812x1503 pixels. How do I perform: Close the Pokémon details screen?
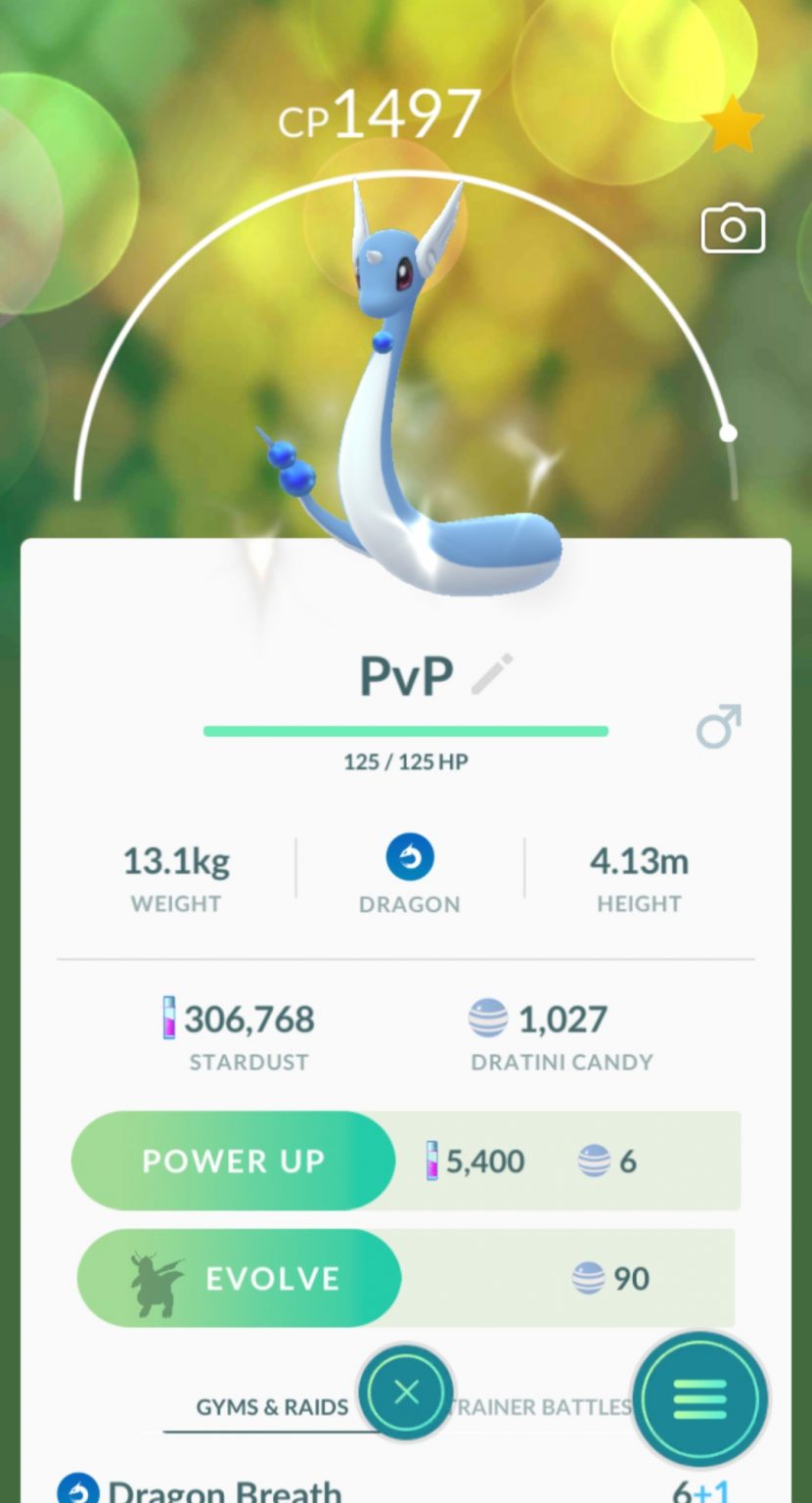(406, 1392)
